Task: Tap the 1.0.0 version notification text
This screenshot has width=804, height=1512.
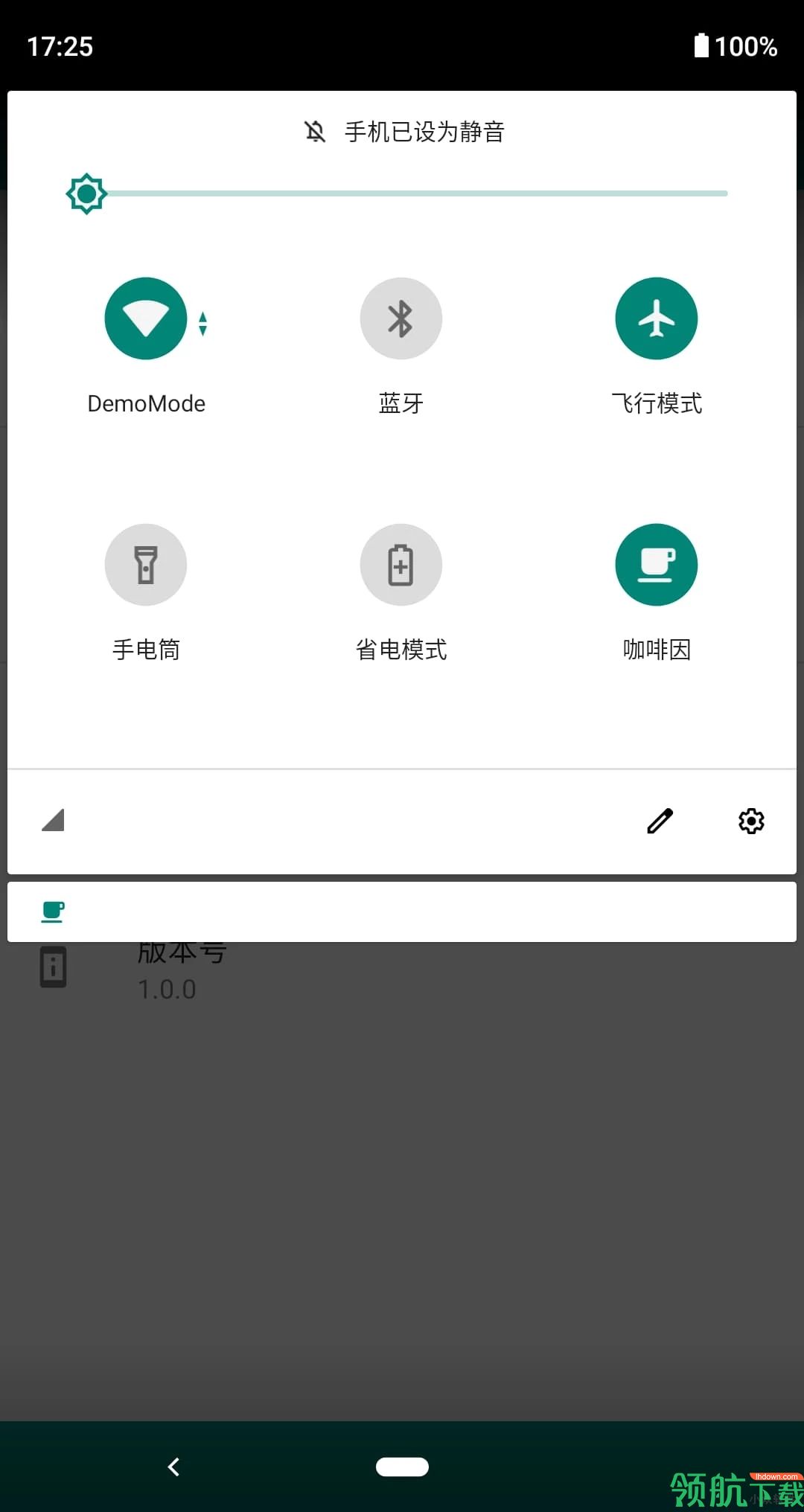Action: click(x=165, y=990)
